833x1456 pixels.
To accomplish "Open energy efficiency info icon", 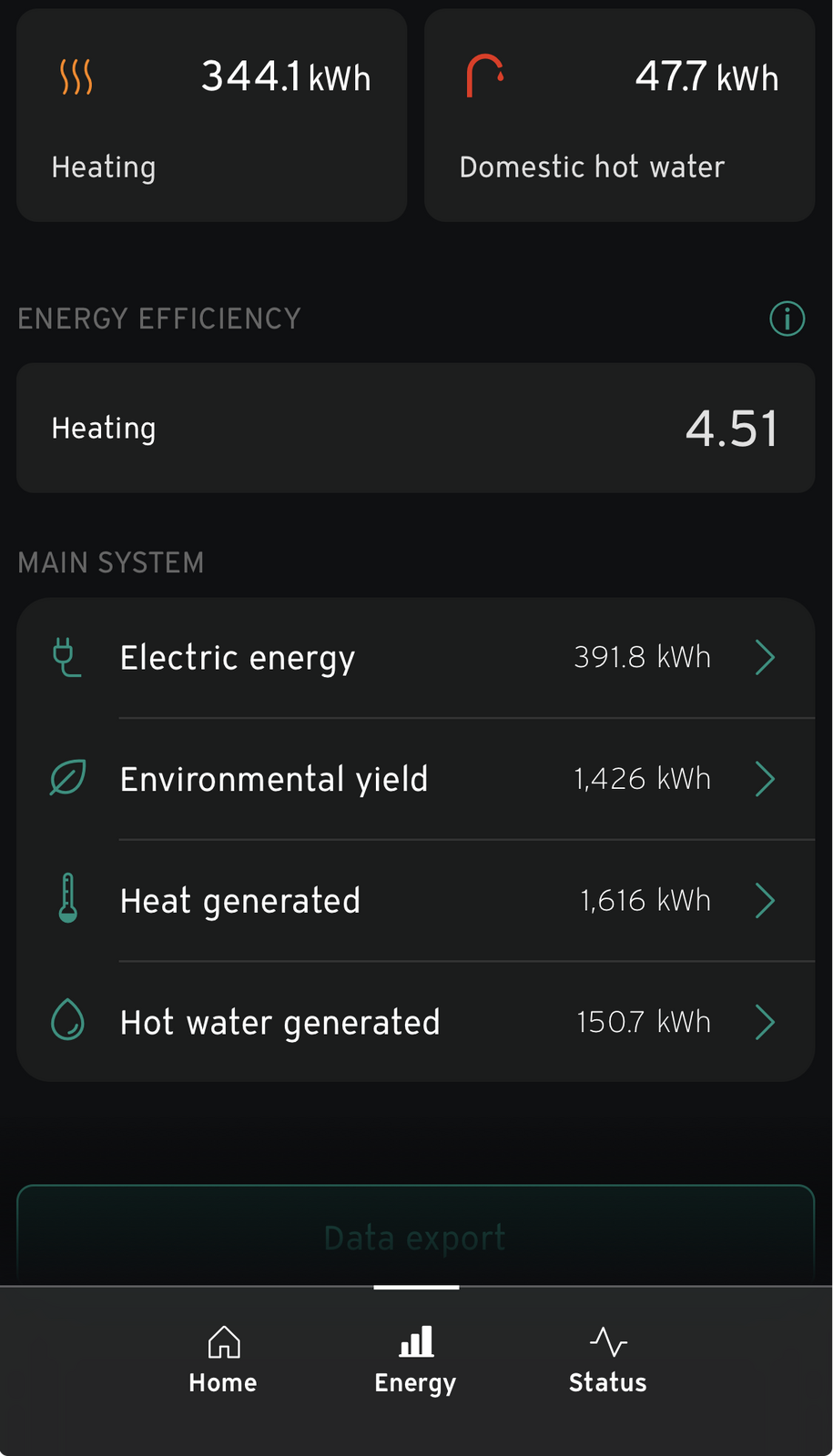I will [x=787, y=318].
